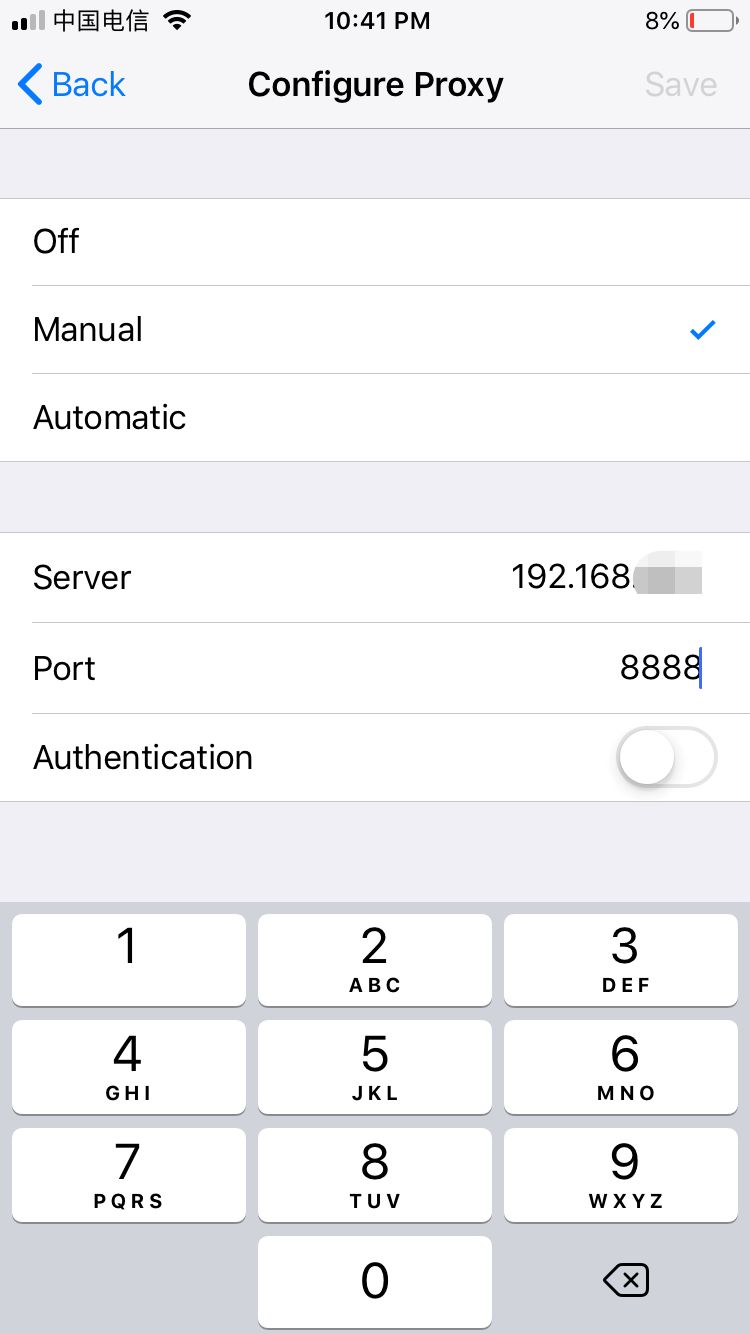
Task: Hit the 0 key on keypad
Action: (x=375, y=1282)
